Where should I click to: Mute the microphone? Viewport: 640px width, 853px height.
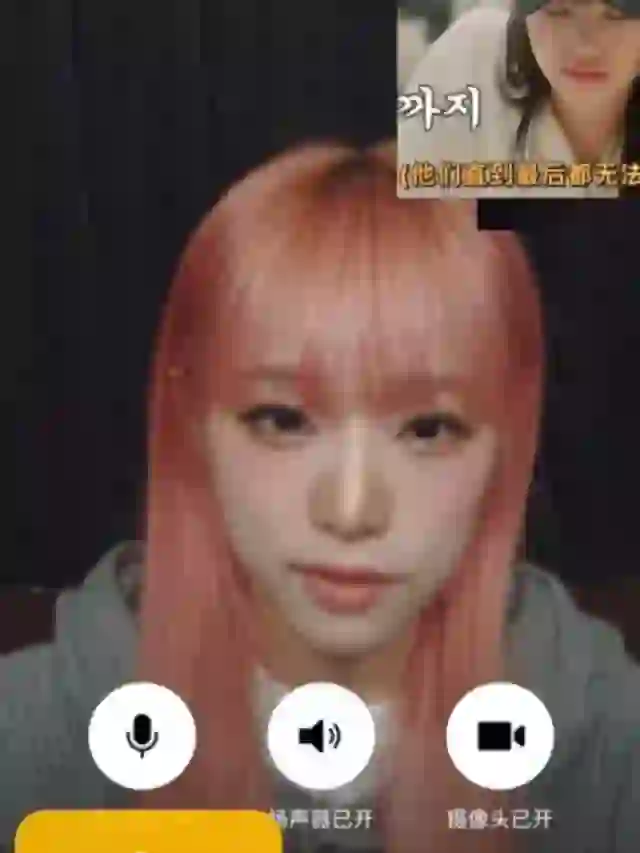click(142, 736)
